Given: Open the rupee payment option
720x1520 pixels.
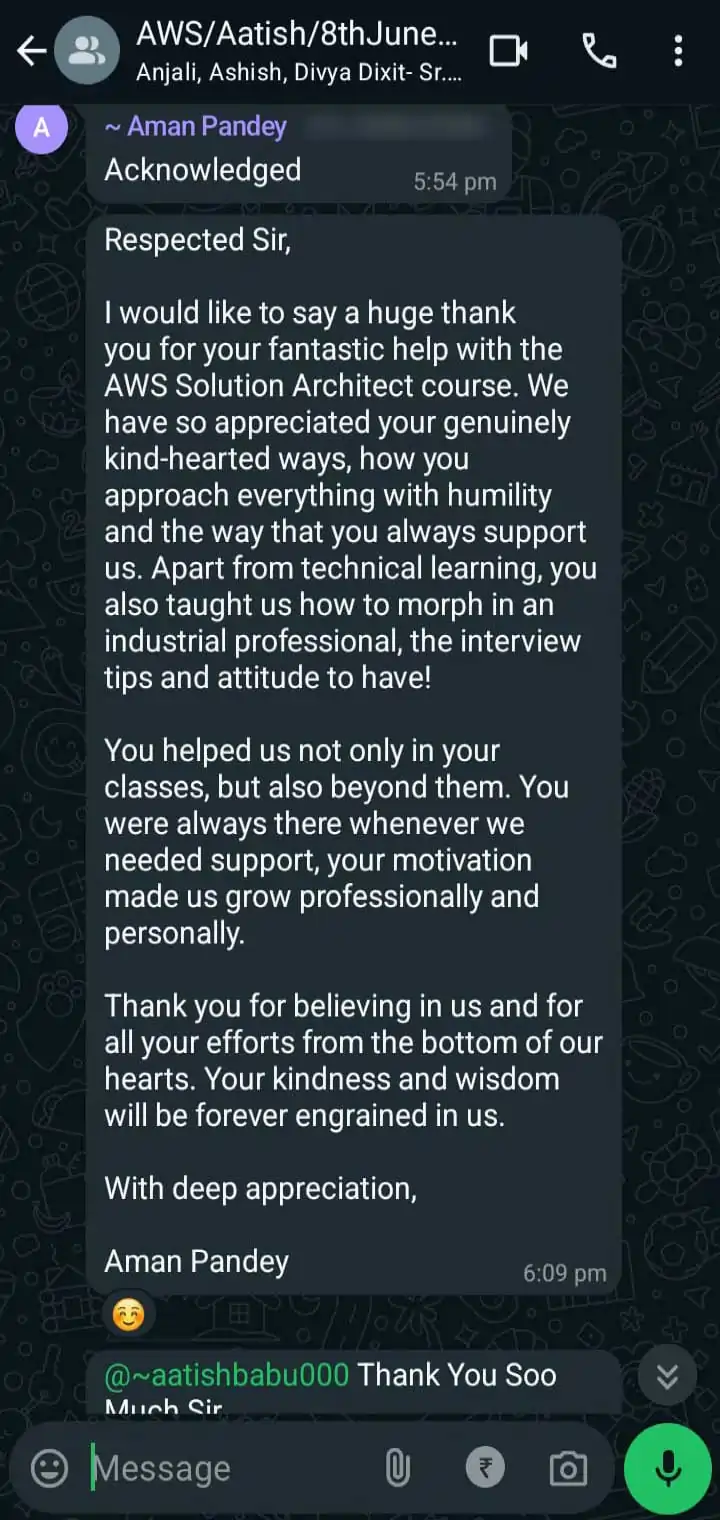Looking at the screenshot, I should [x=485, y=1468].
